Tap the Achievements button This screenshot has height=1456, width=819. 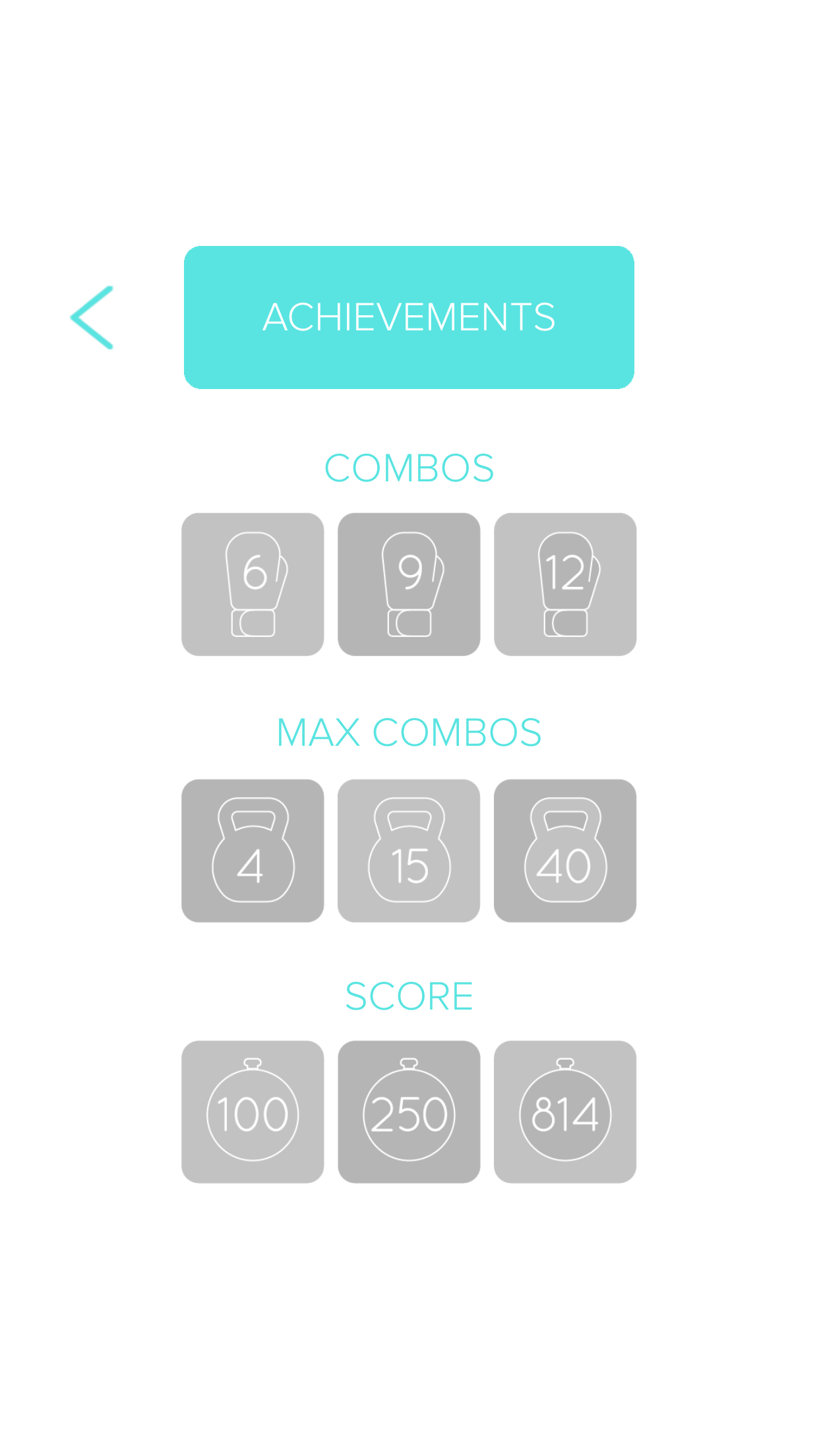coord(409,317)
